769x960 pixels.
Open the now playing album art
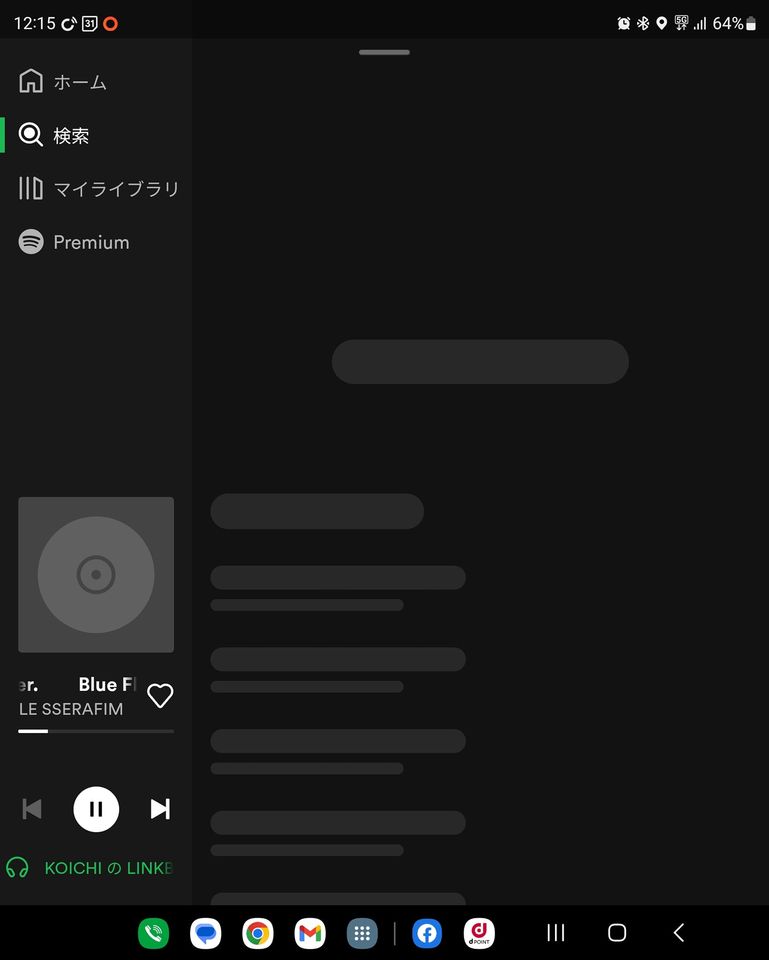tap(96, 574)
